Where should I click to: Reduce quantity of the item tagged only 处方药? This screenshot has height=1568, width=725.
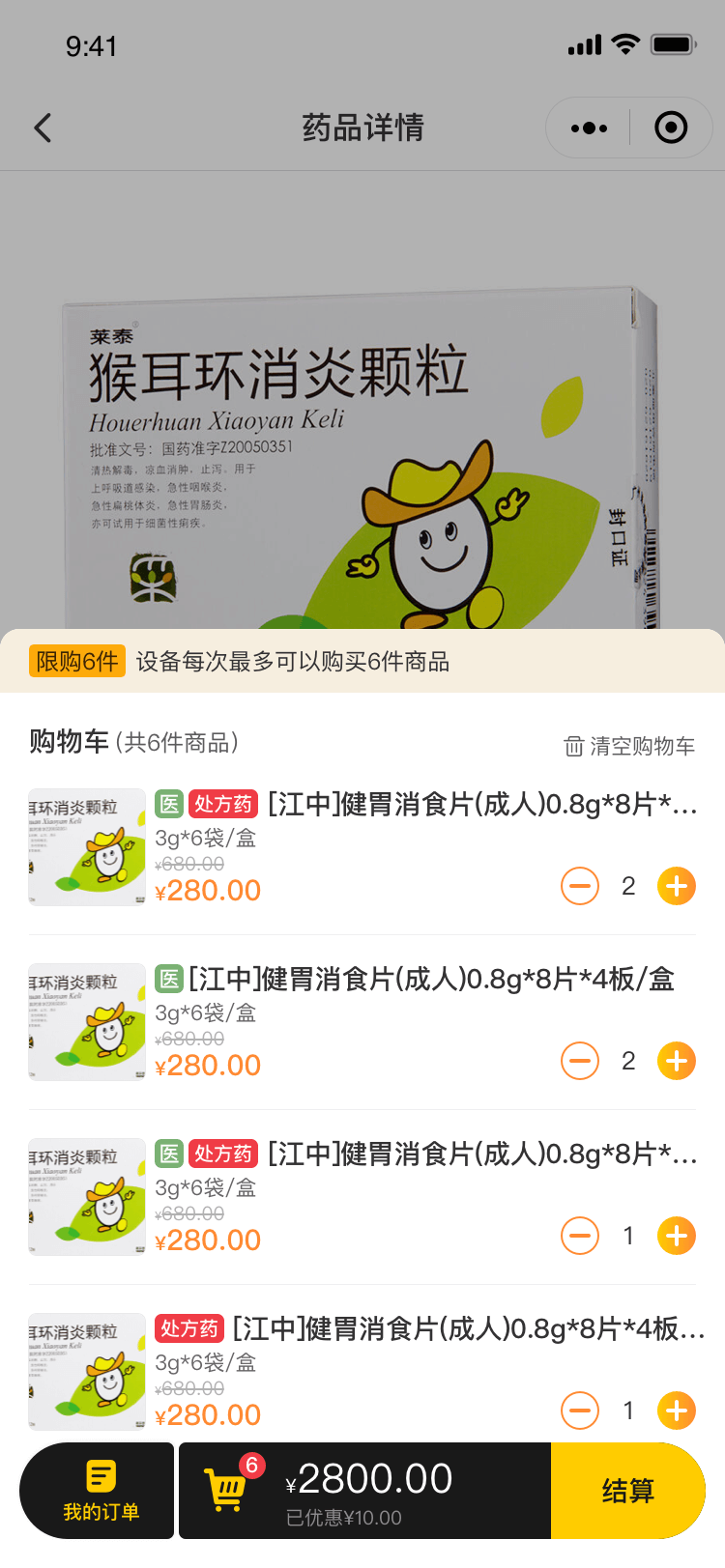coord(580,1411)
